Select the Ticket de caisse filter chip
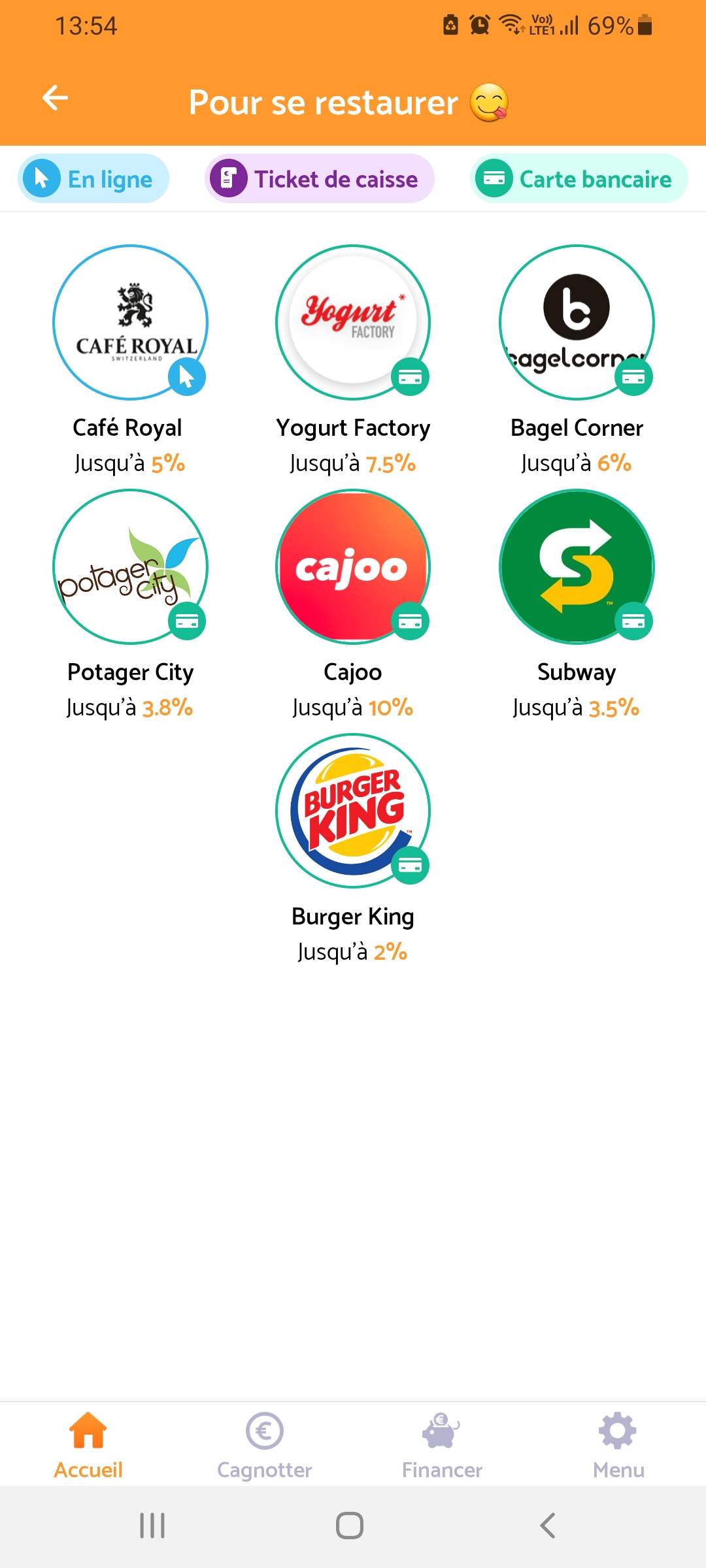706x1568 pixels. (320, 178)
